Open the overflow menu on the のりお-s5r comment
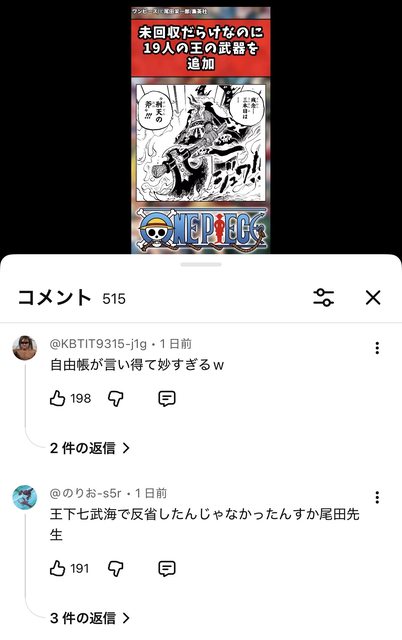 coord(377,497)
